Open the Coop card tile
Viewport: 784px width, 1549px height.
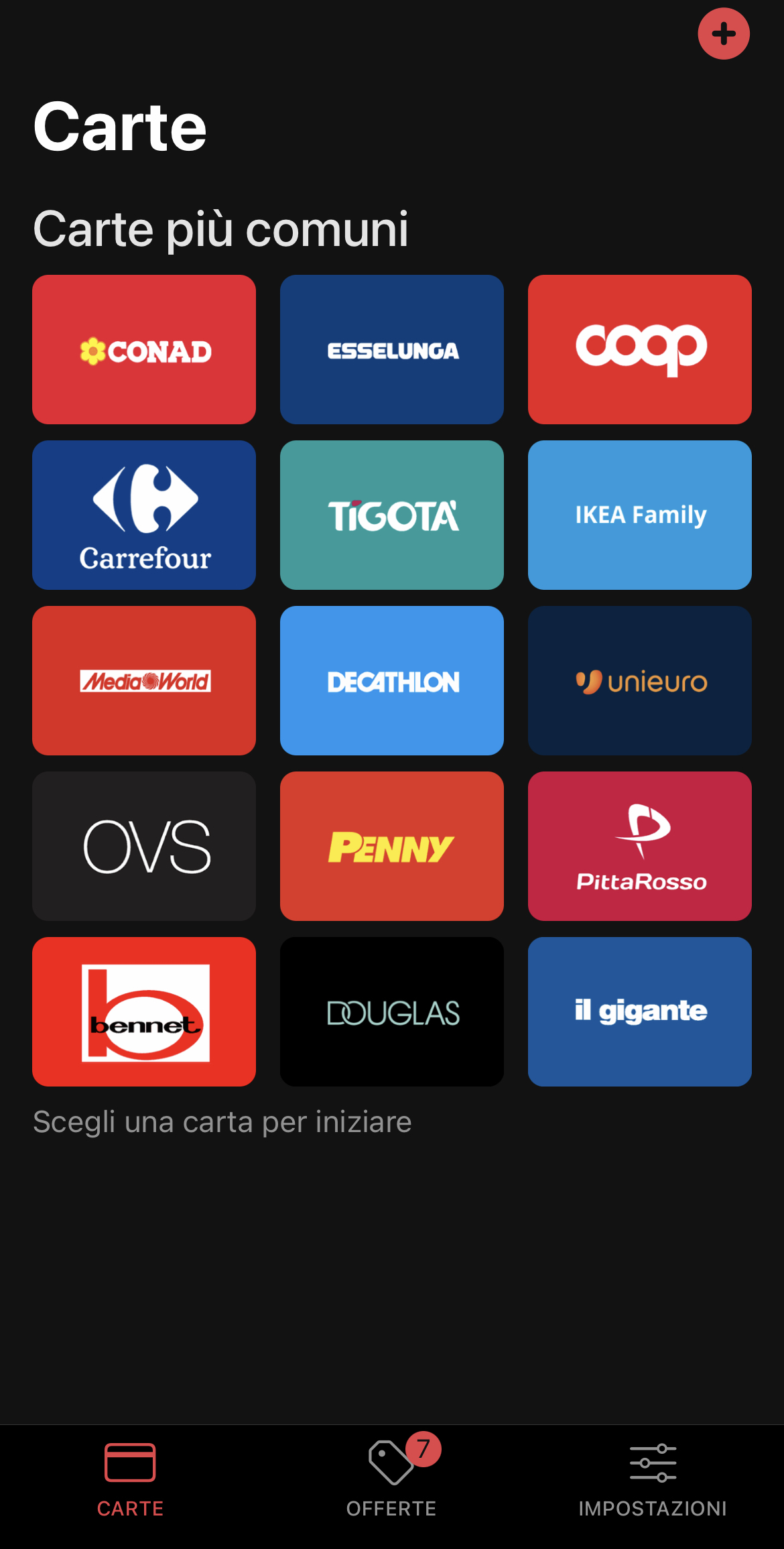point(639,349)
